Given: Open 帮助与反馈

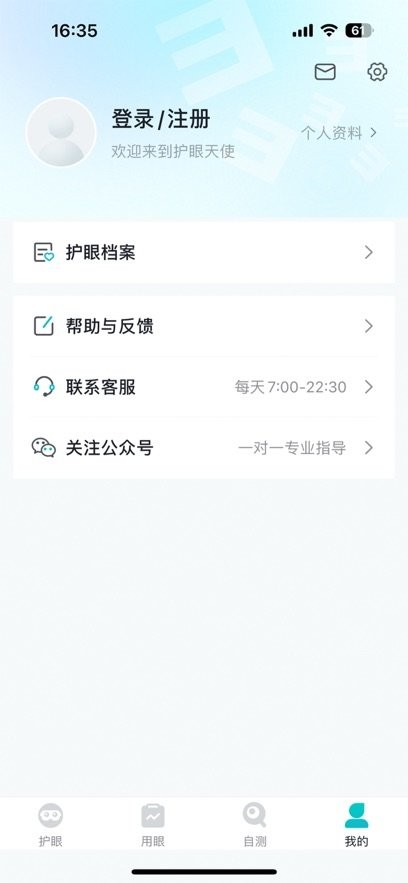Looking at the screenshot, I should [x=204, y=326].
